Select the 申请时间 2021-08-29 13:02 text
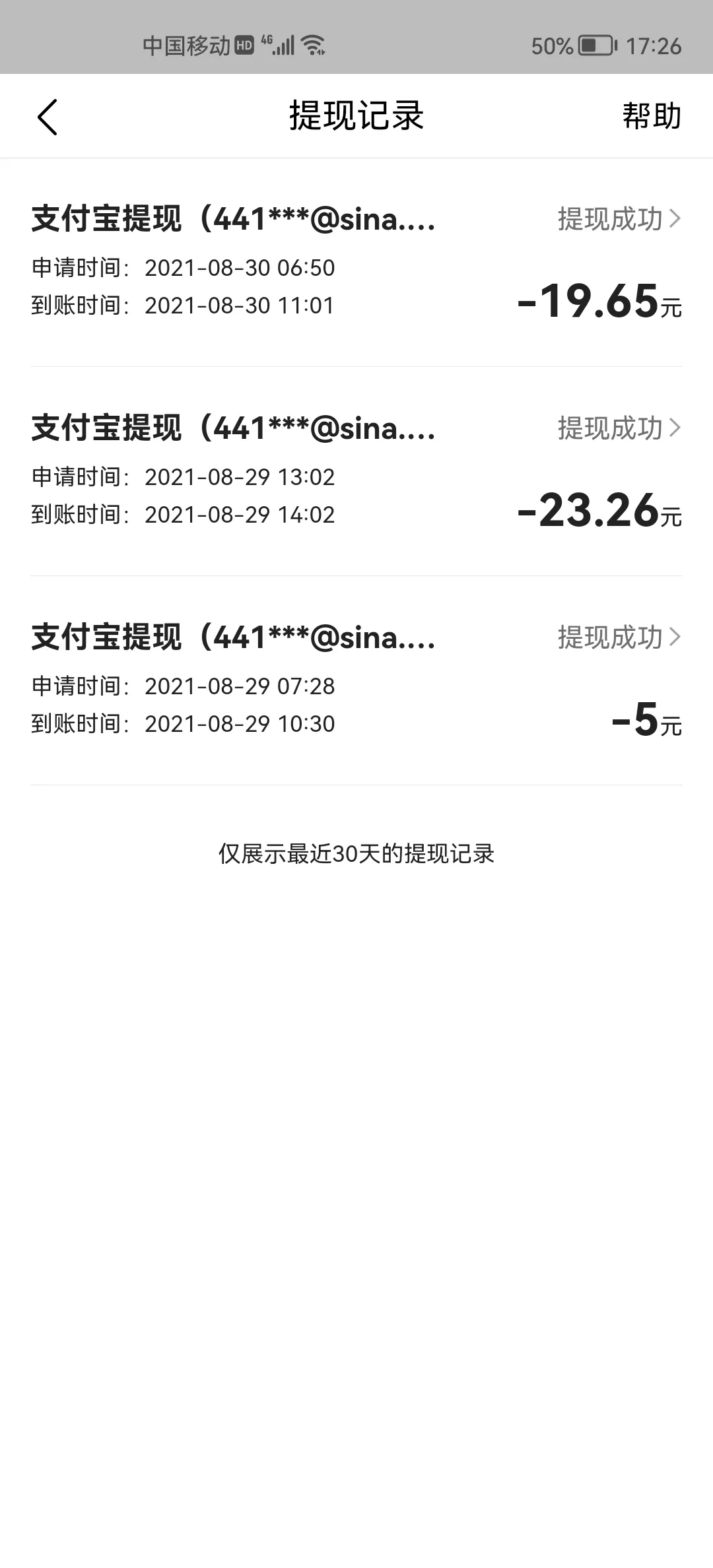 pos(183,476)
